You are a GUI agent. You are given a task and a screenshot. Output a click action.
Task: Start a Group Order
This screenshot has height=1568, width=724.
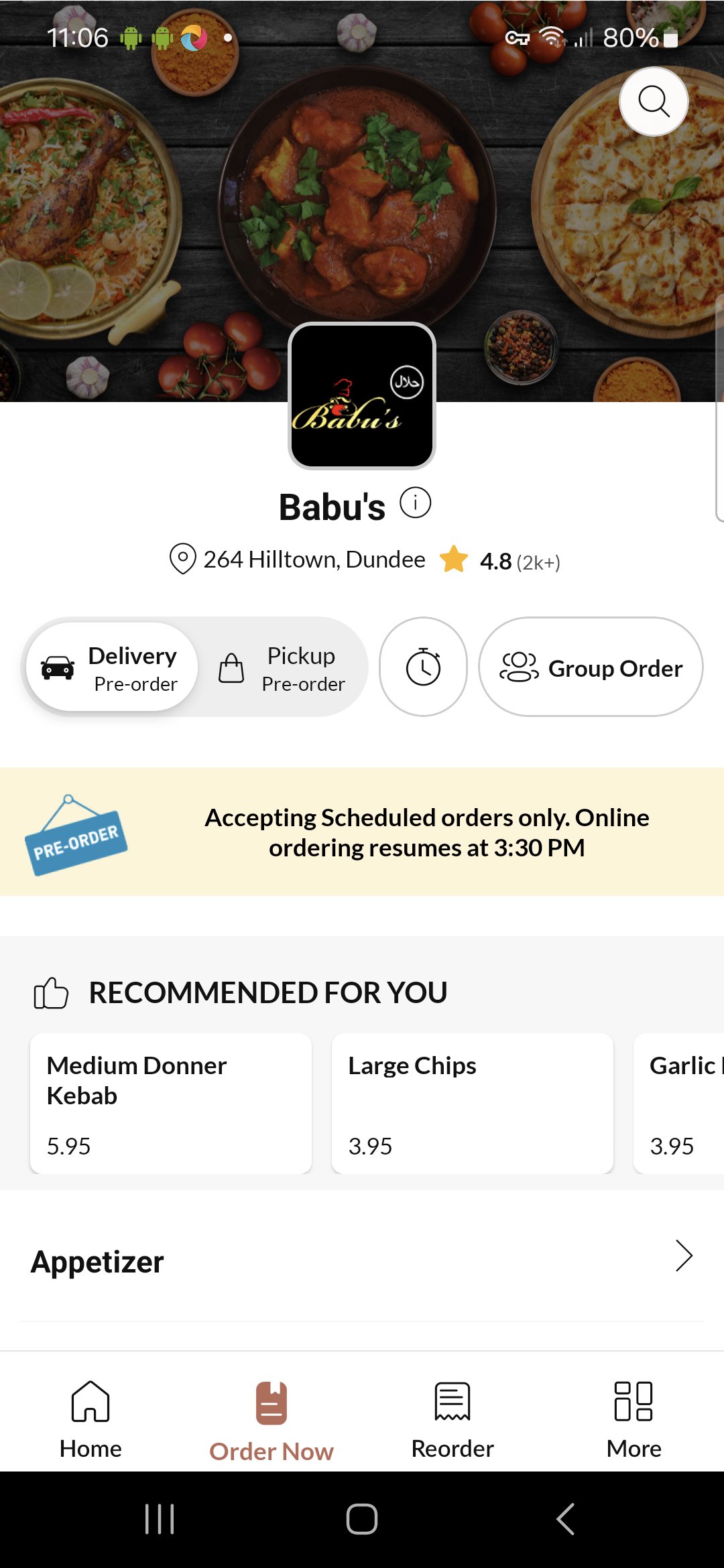pos(591,667)
